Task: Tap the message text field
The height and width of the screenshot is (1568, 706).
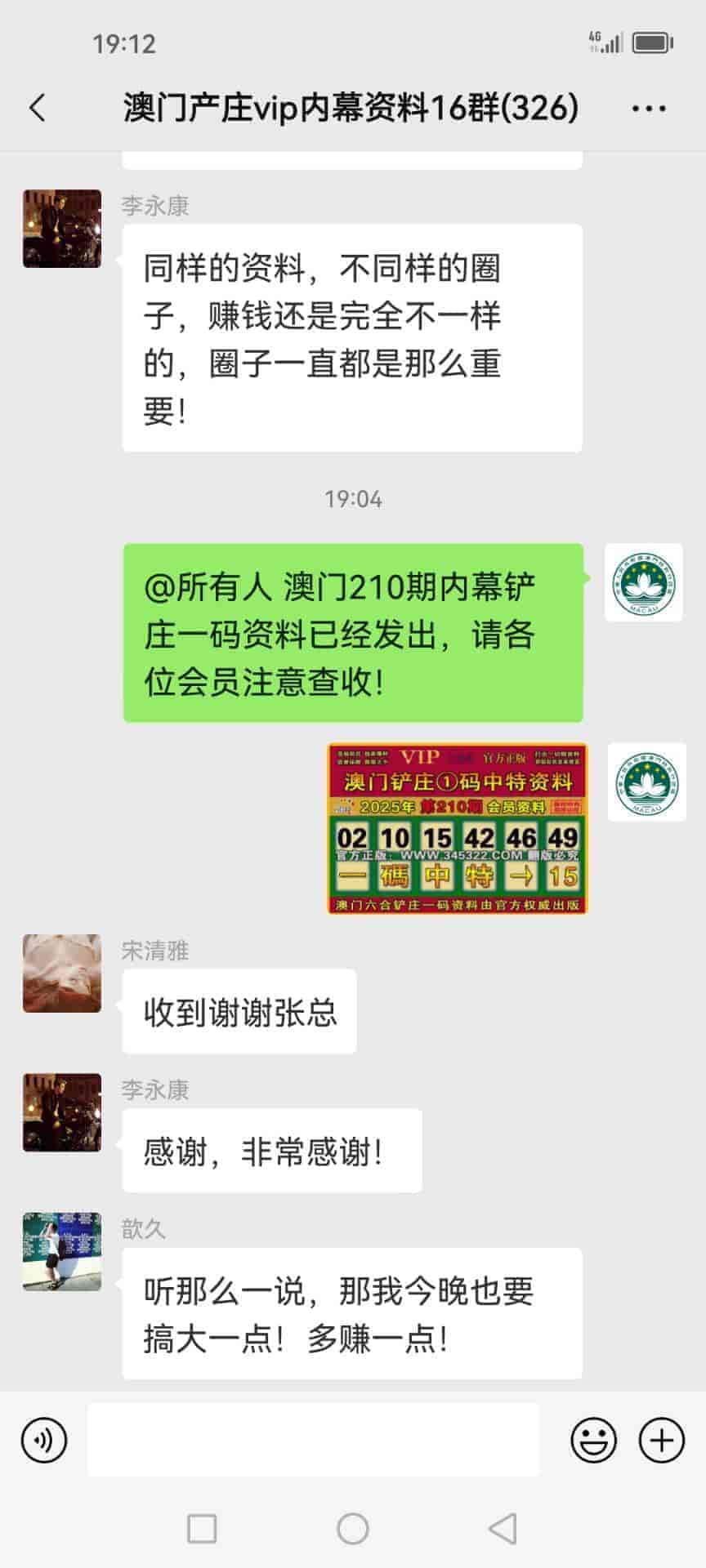Action: [x=313, y=1440]
